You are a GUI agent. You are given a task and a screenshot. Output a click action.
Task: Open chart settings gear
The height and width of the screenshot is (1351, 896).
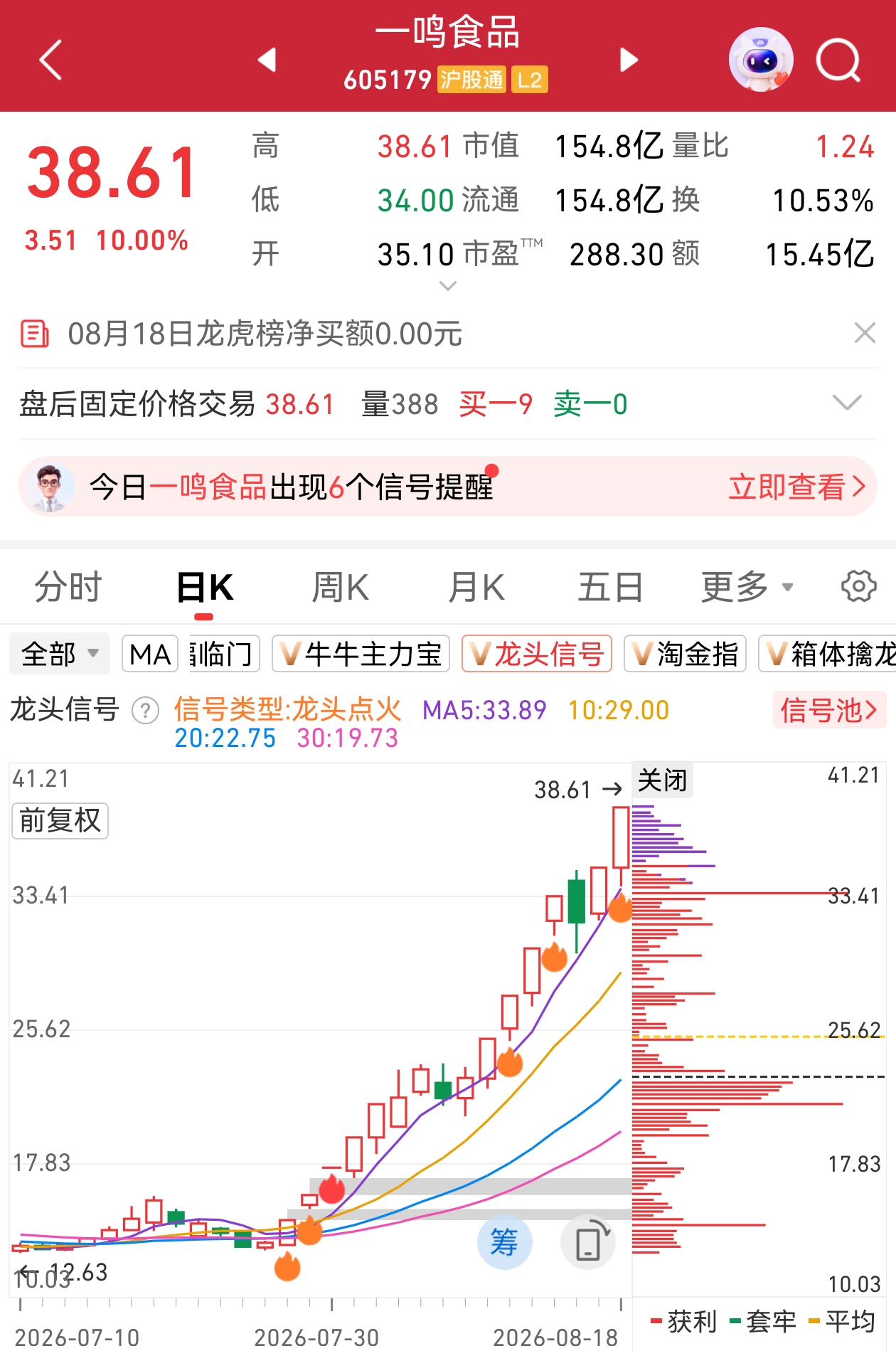pos(858,587)
